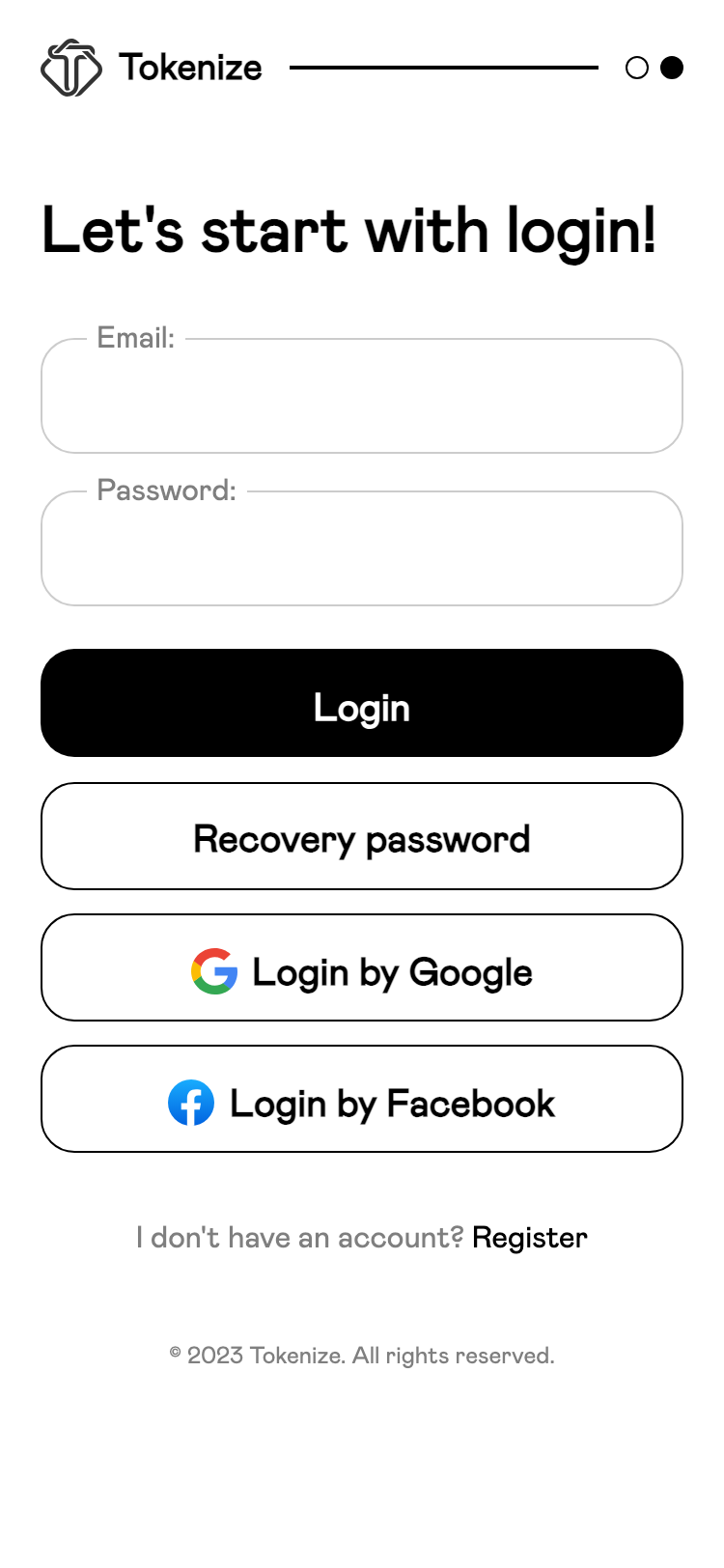724x1568 pixels.
Task: Click the black filled circle theme icon
Action: [671, 69]
